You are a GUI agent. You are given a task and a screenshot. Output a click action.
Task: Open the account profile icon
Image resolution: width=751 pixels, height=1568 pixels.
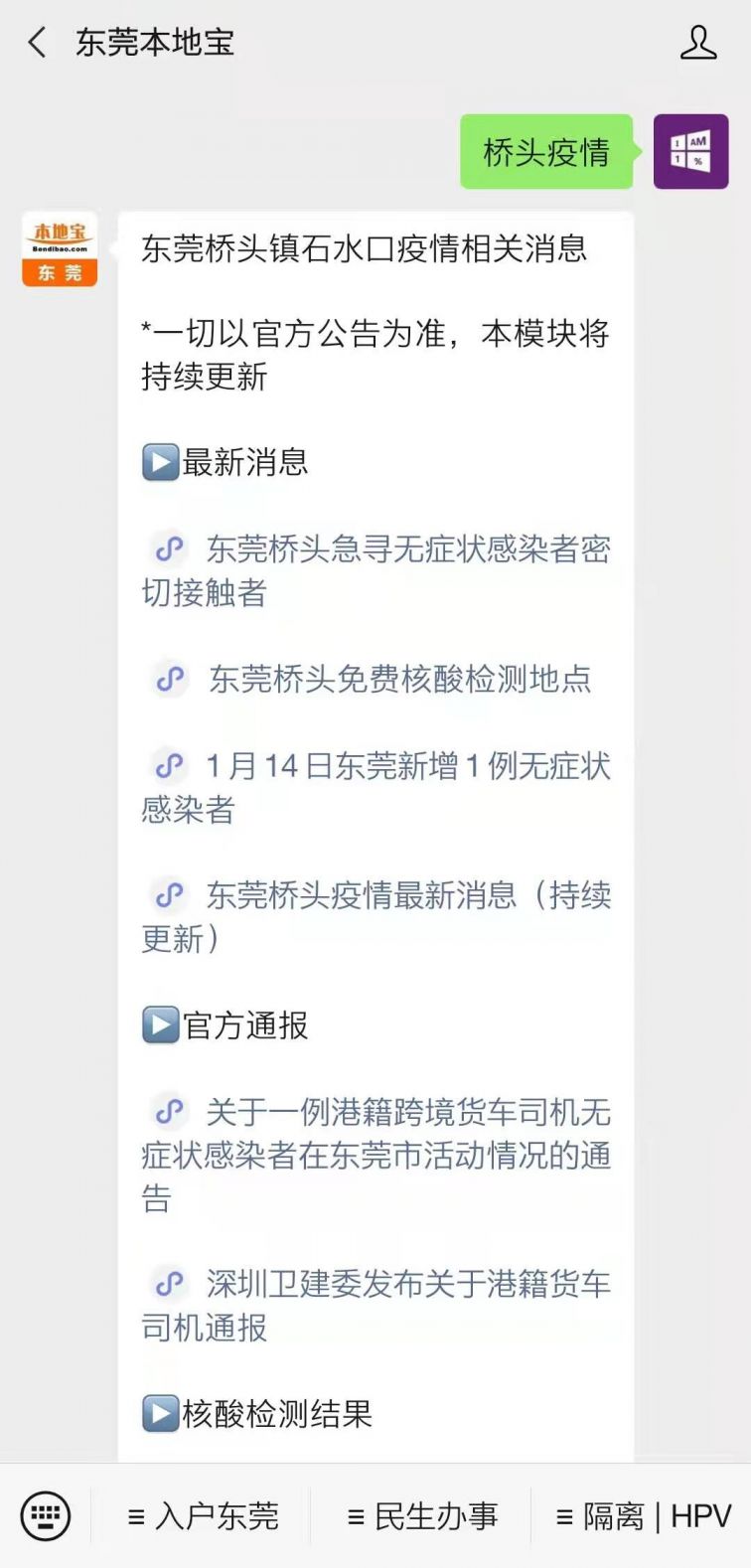[697, 43]
